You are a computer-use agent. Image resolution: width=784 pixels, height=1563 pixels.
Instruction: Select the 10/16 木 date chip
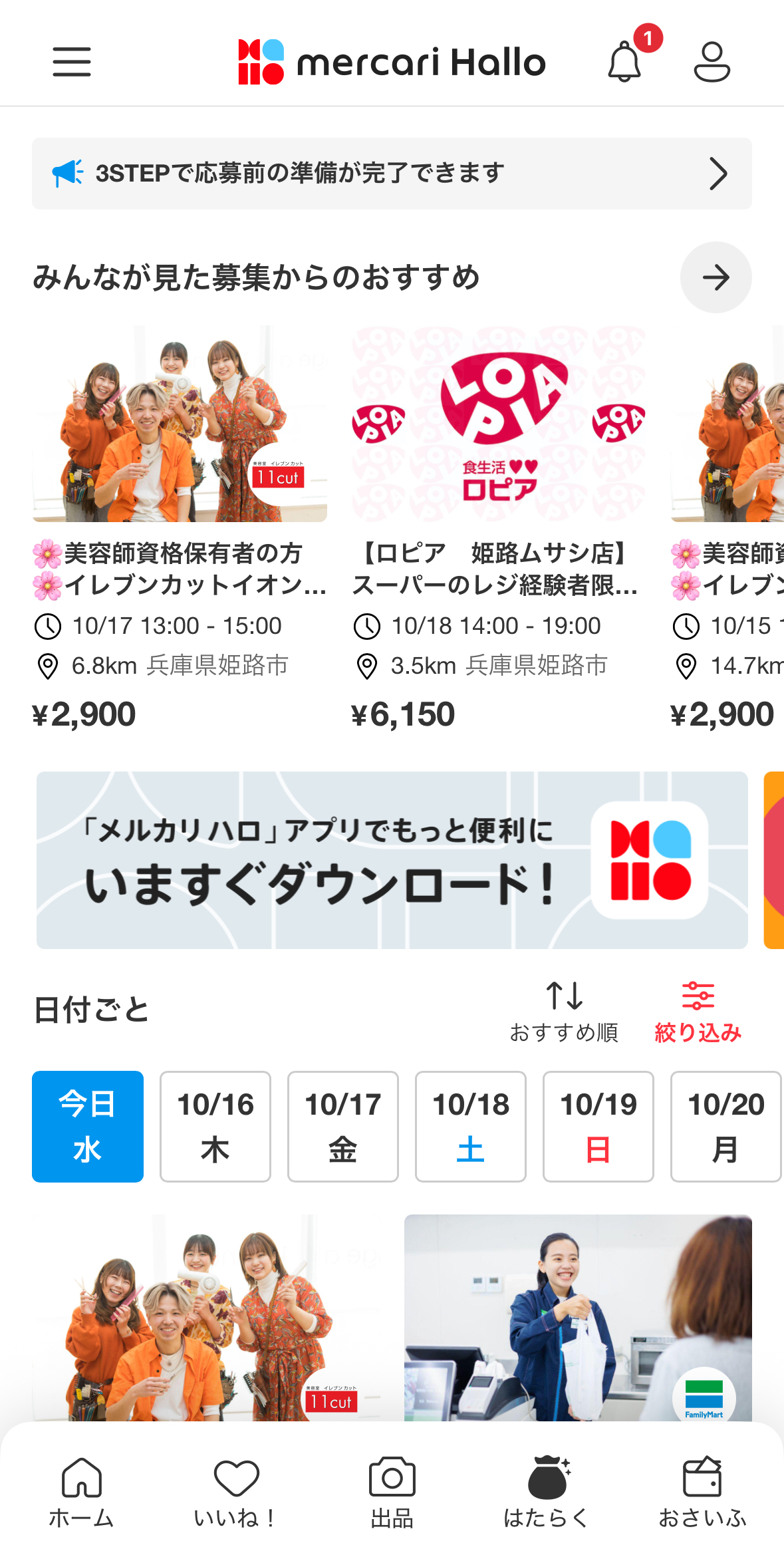click(215, 1126)
